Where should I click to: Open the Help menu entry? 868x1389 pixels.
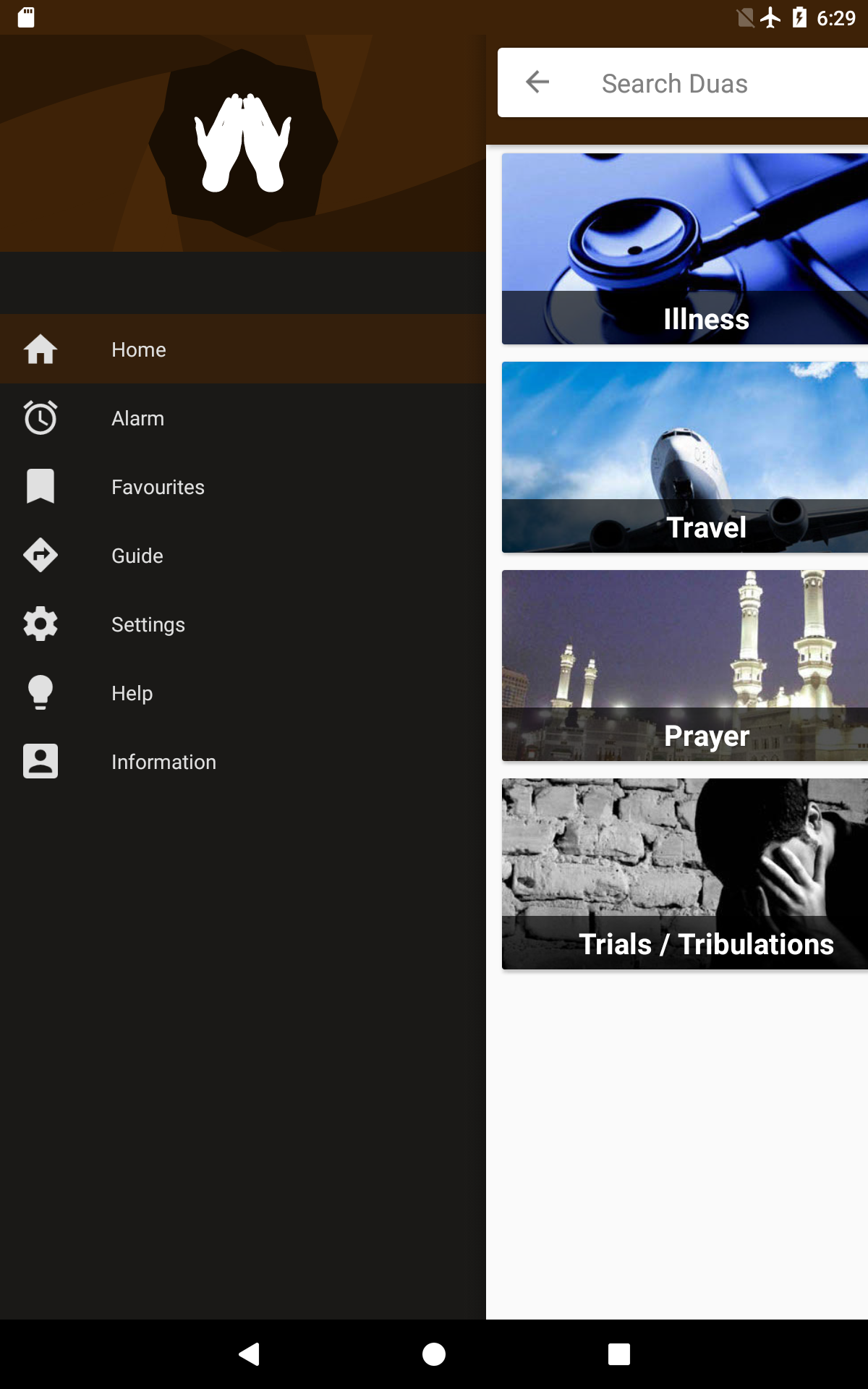[243, 693]
